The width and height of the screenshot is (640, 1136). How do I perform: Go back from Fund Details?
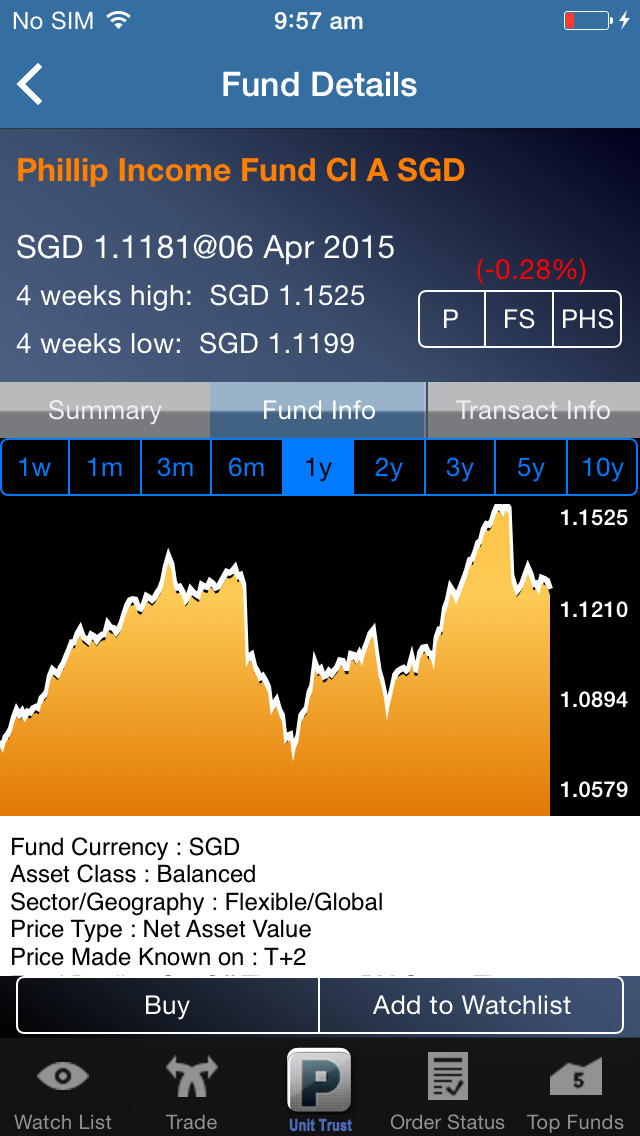coord(30,85)
